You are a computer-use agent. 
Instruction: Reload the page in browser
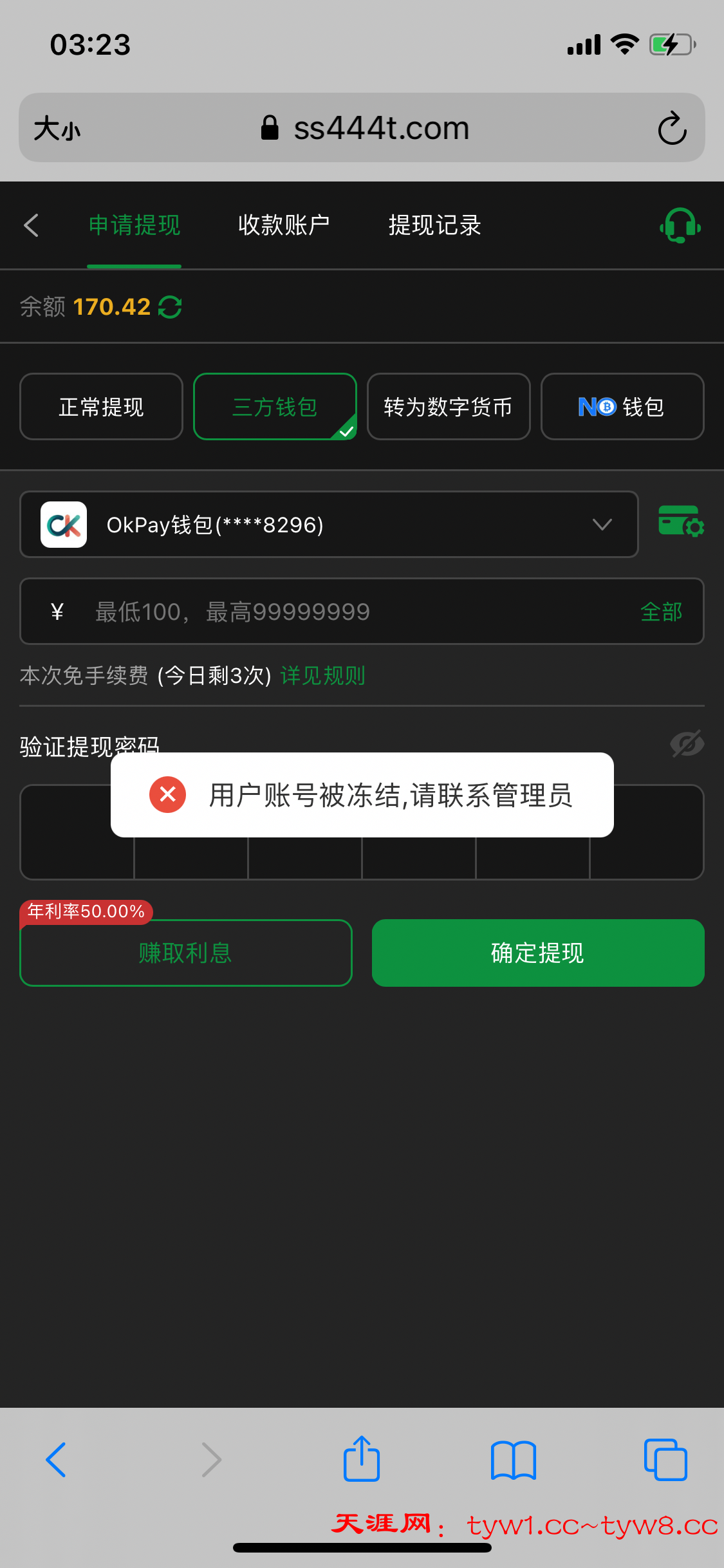click(x=672, y=128)
